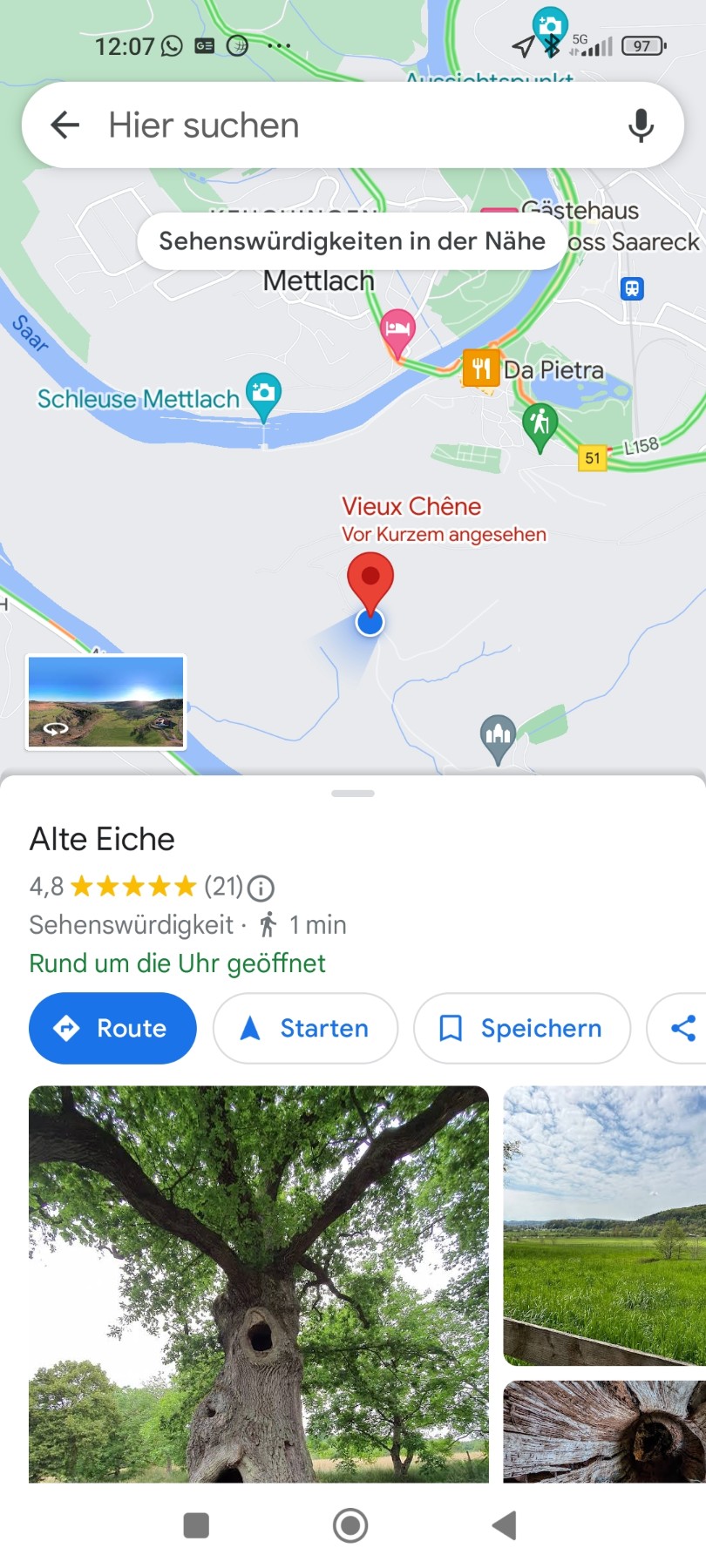View the large oak tree photo
The image size is (706, 1568).
tap(259, 1283)
